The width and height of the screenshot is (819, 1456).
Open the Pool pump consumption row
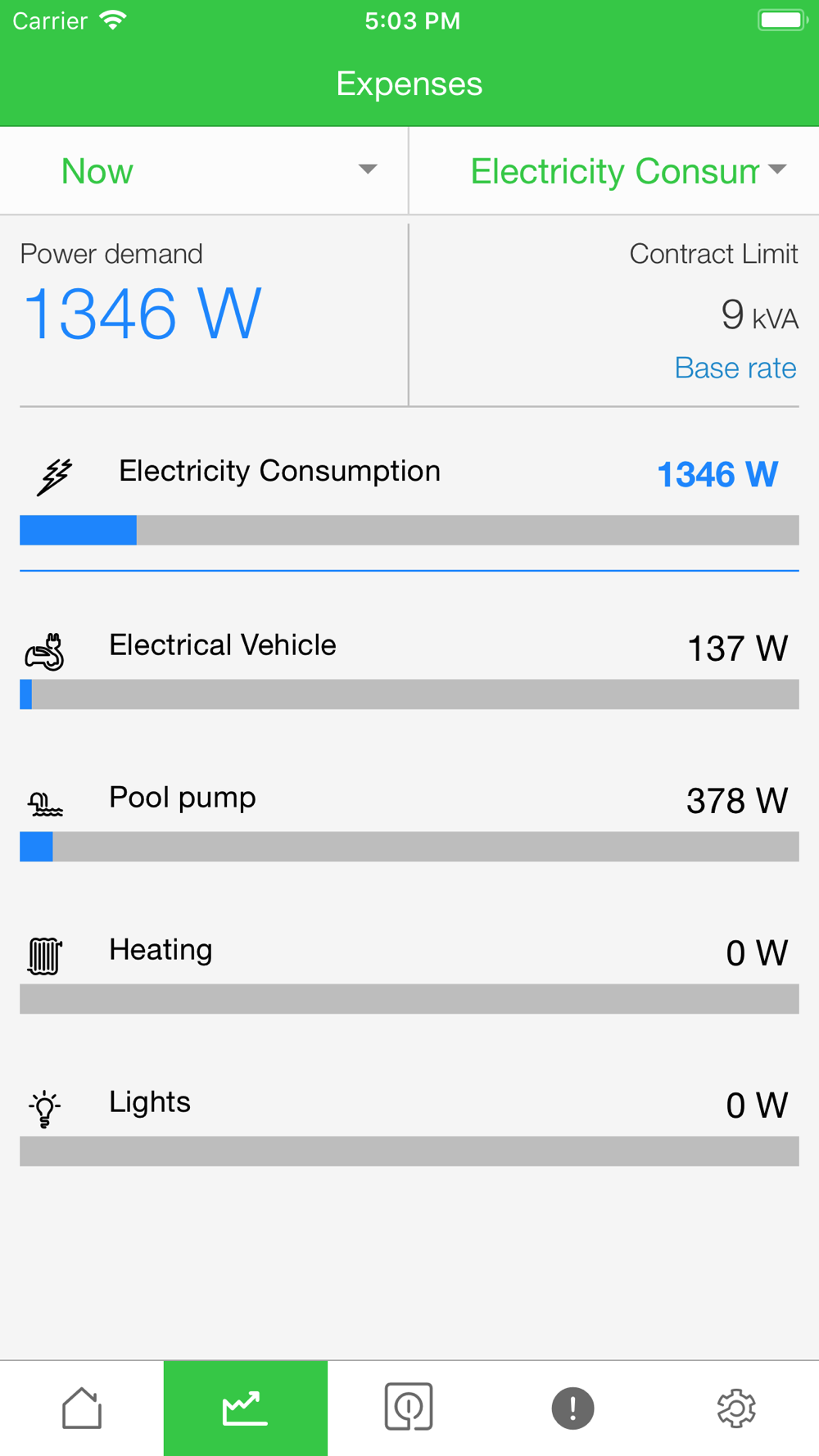click(409, 817)
